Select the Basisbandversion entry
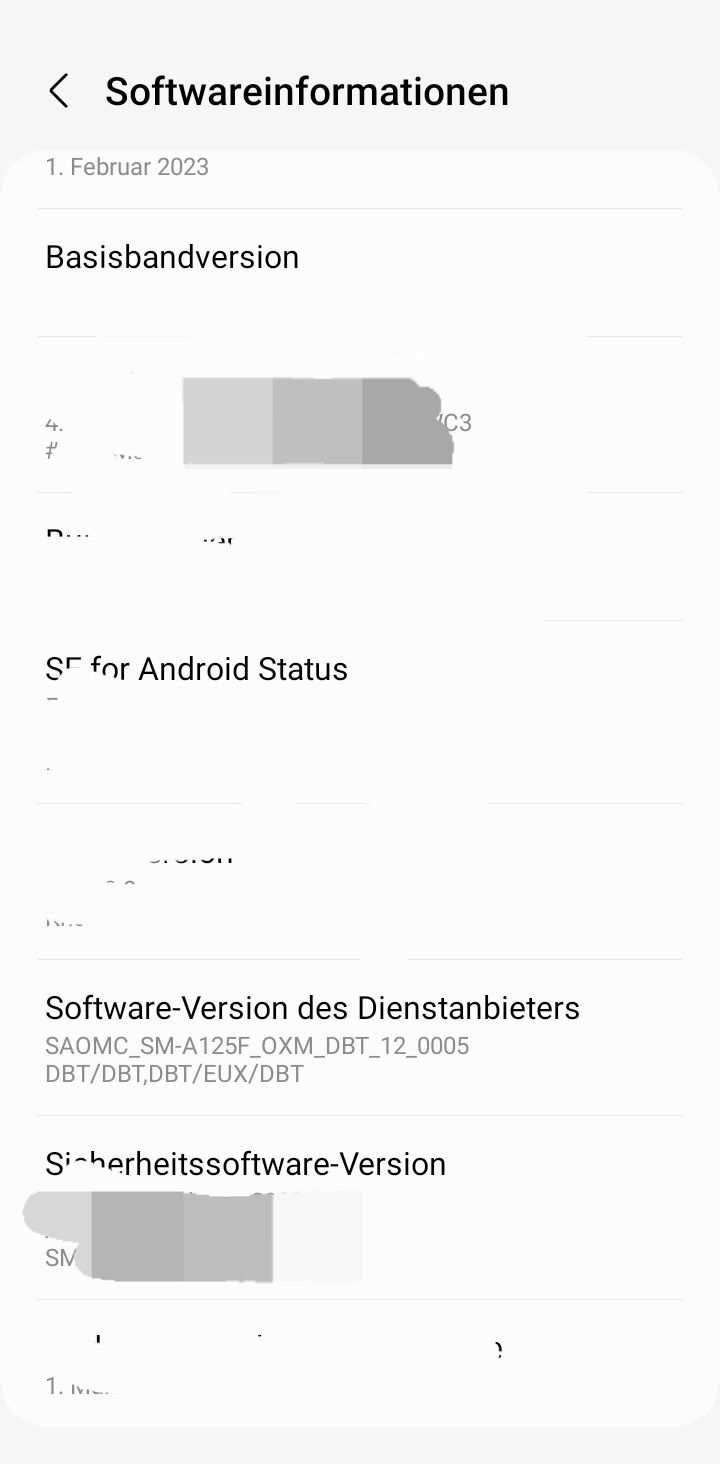This screenshot has height=1464, width=720. (172, 257)
